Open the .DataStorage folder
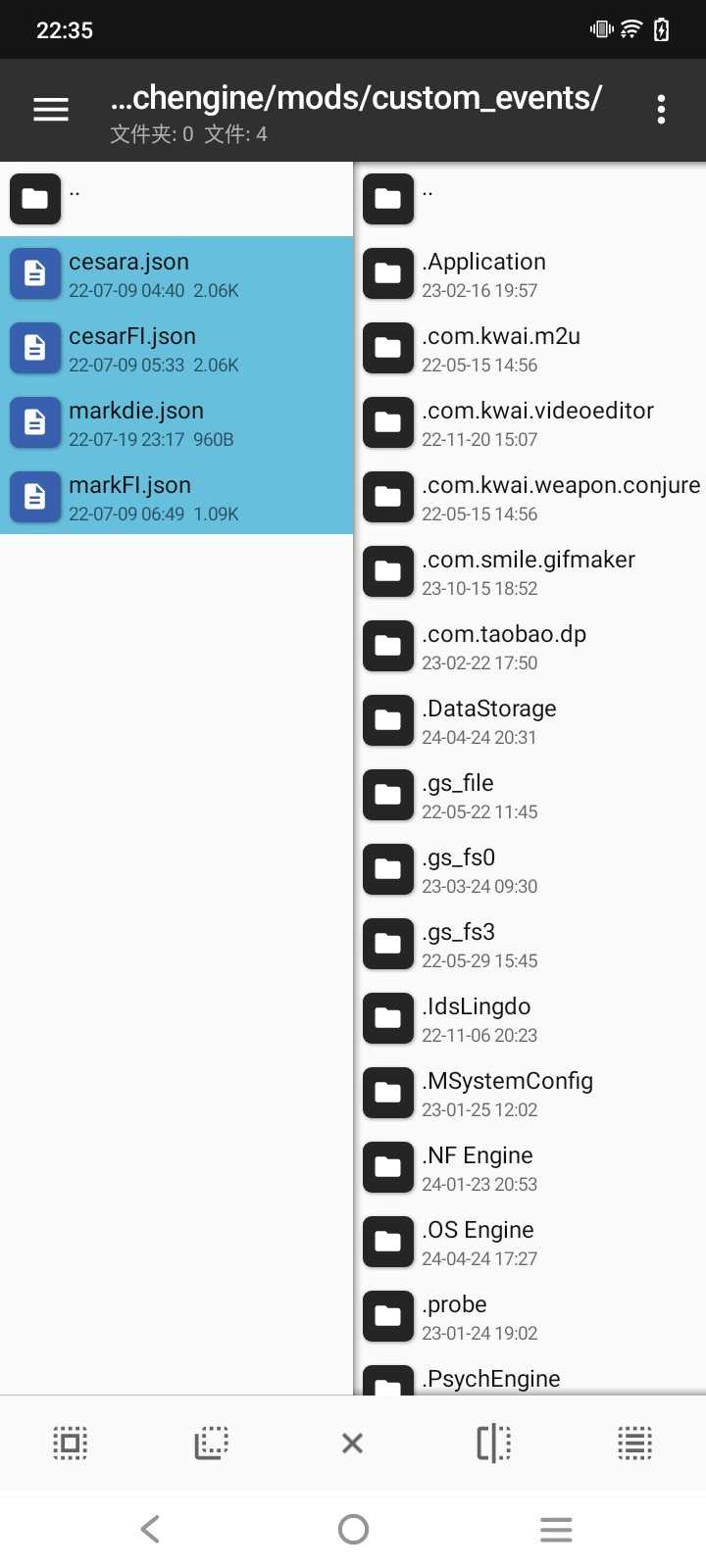 click(x=529, y=721)
